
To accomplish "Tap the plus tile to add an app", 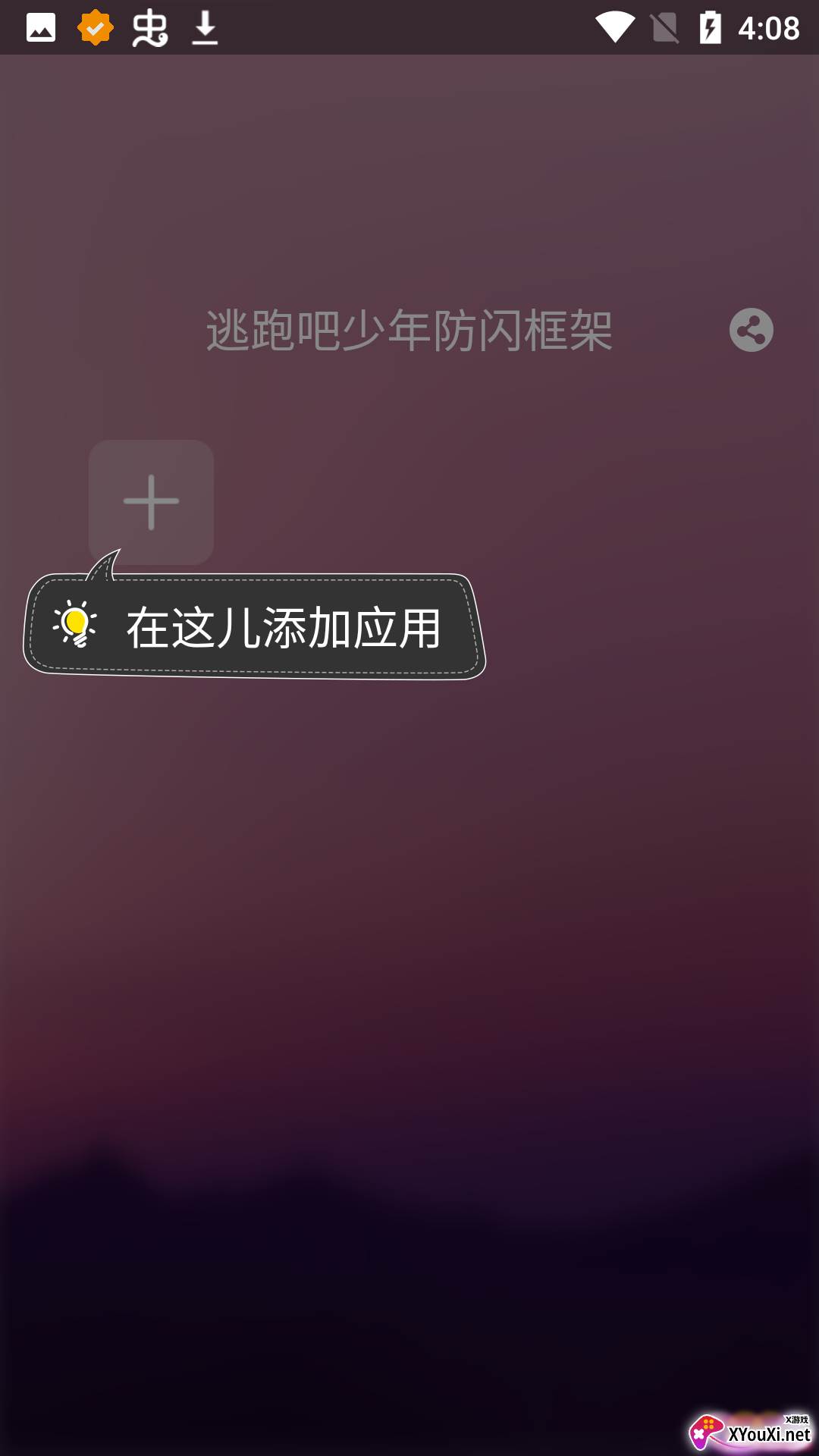I will (151, 501).
